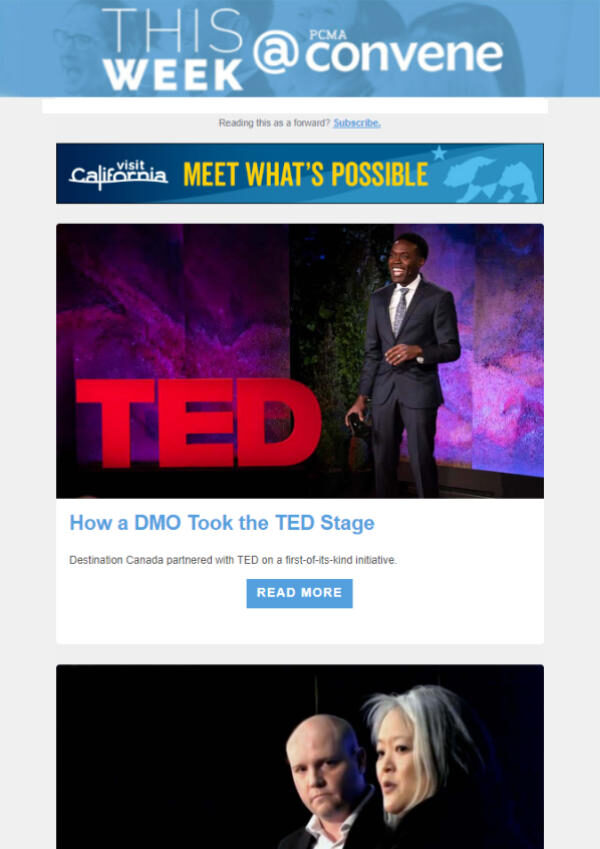The image size is (600, 849).
Task: Open the Visit California banner ad
Action: click(299, 173)
